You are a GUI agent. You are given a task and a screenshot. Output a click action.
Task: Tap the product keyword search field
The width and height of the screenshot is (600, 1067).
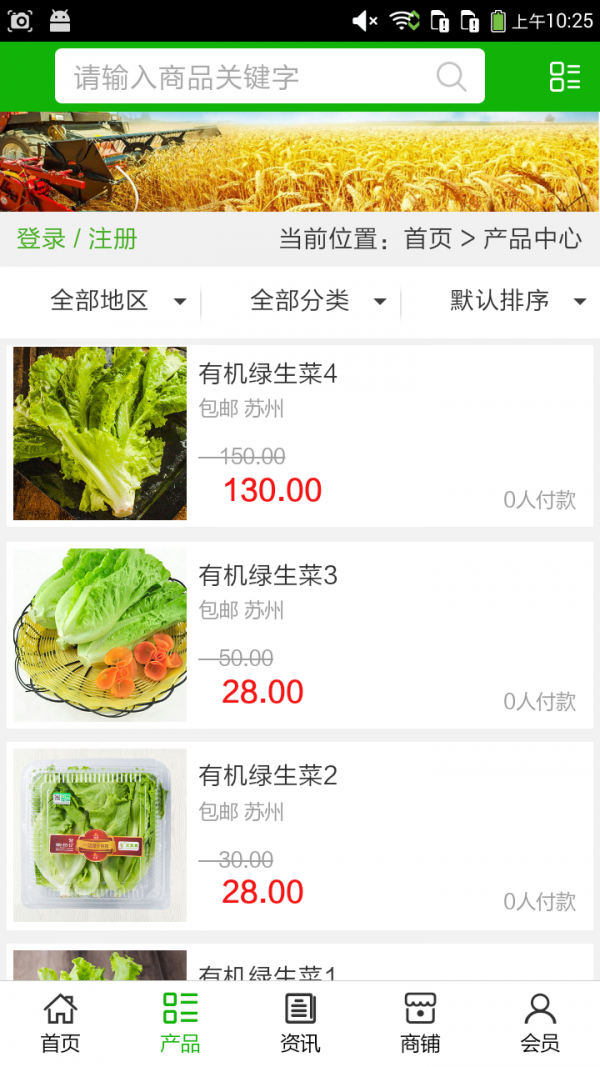click(x=250, y=77)
